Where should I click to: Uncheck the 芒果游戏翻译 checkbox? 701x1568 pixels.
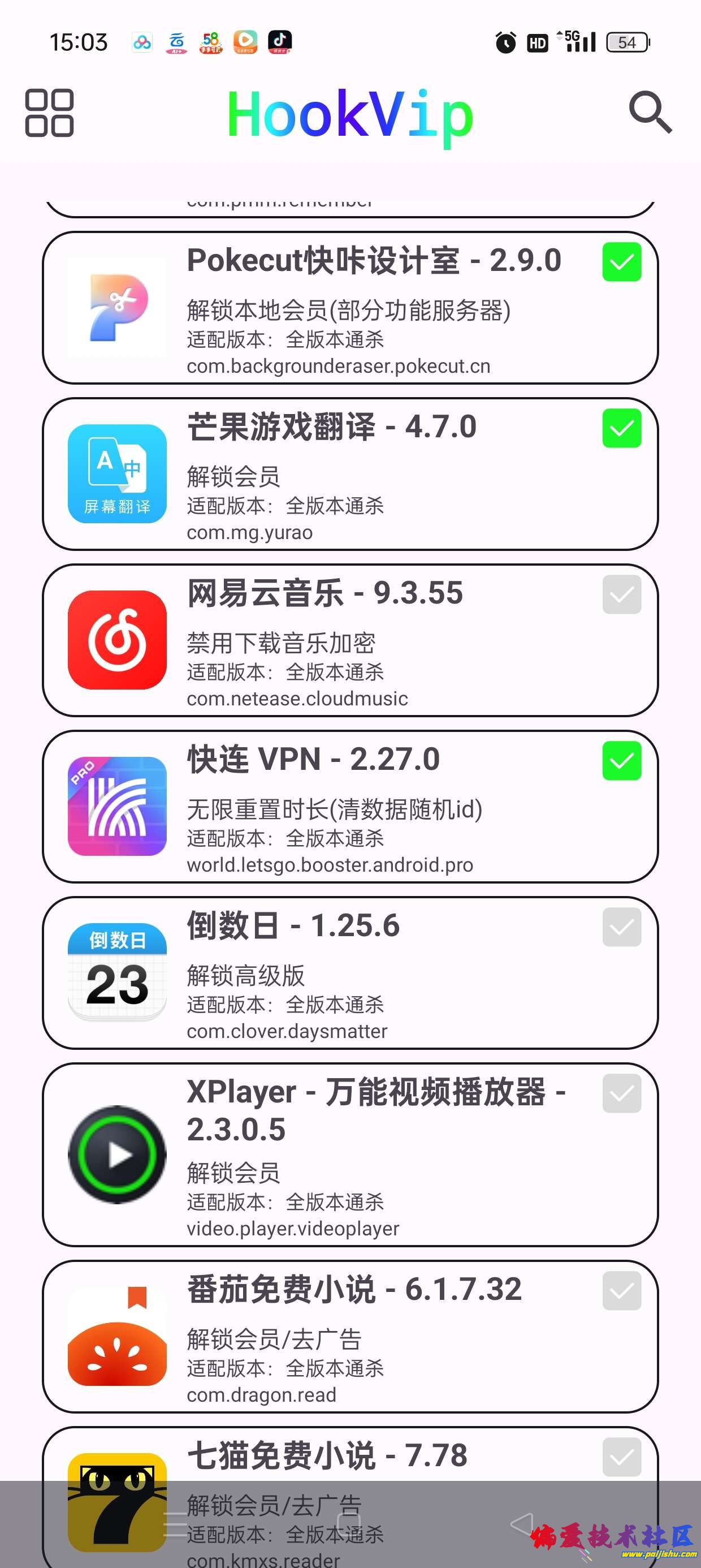coord(621,429)
